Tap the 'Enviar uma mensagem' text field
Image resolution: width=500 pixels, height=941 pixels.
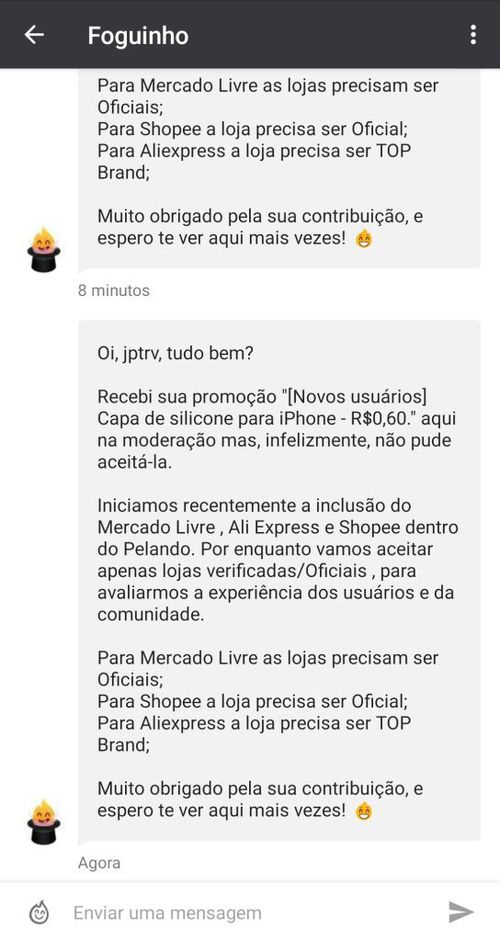(x=252, y=913)
